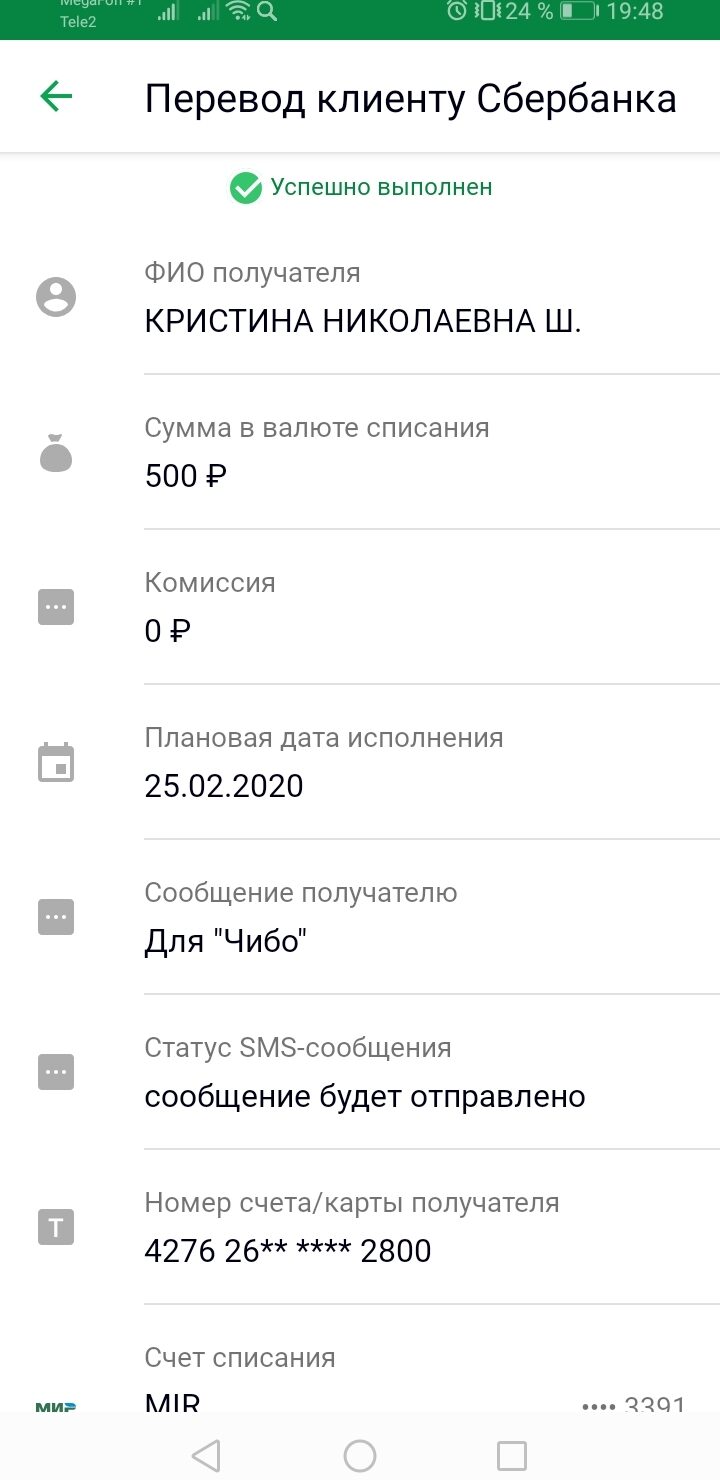Screen dimensions: 720x1480
Task: Open the recent apps view
Action: pyautogui.click(x=512, y=1455)
